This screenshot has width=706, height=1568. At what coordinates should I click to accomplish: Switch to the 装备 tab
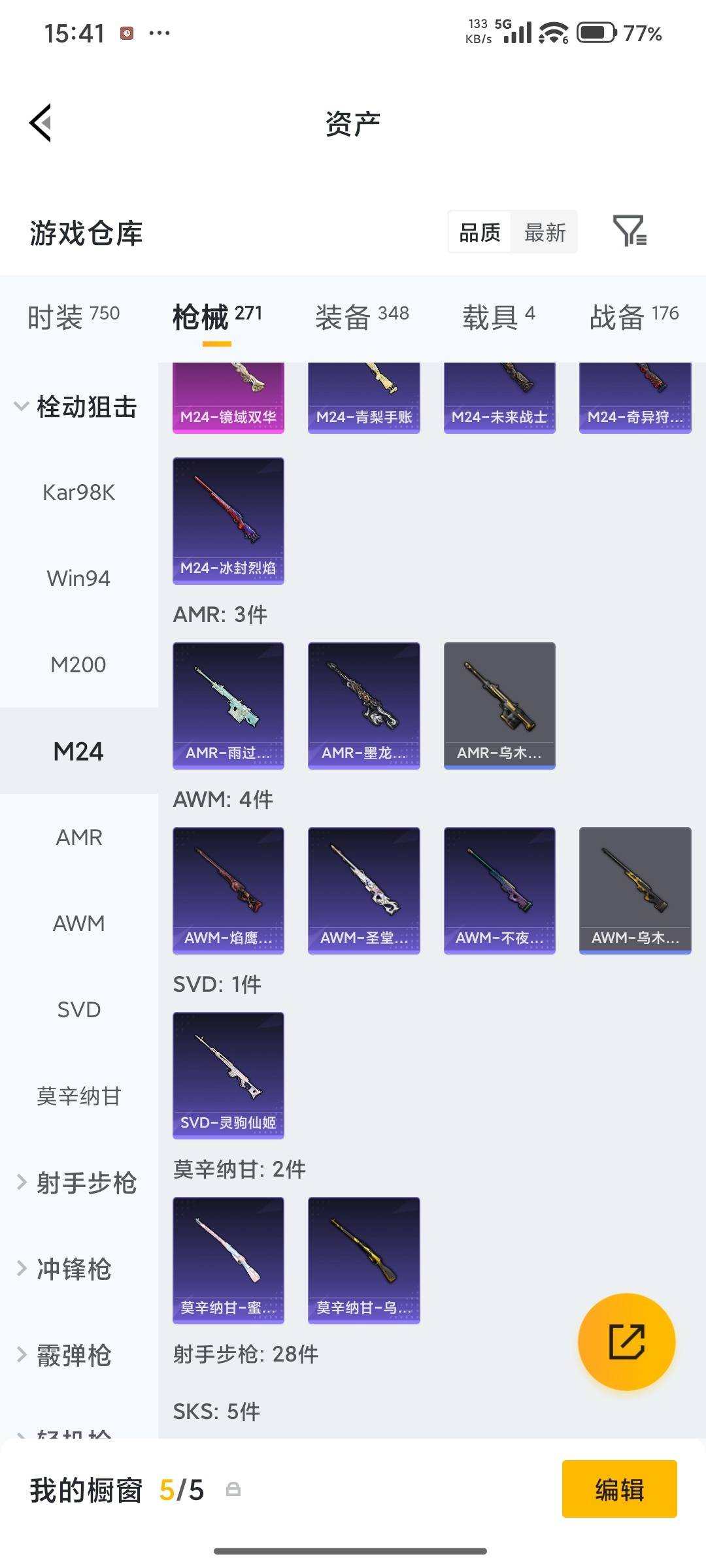point(362,317)
